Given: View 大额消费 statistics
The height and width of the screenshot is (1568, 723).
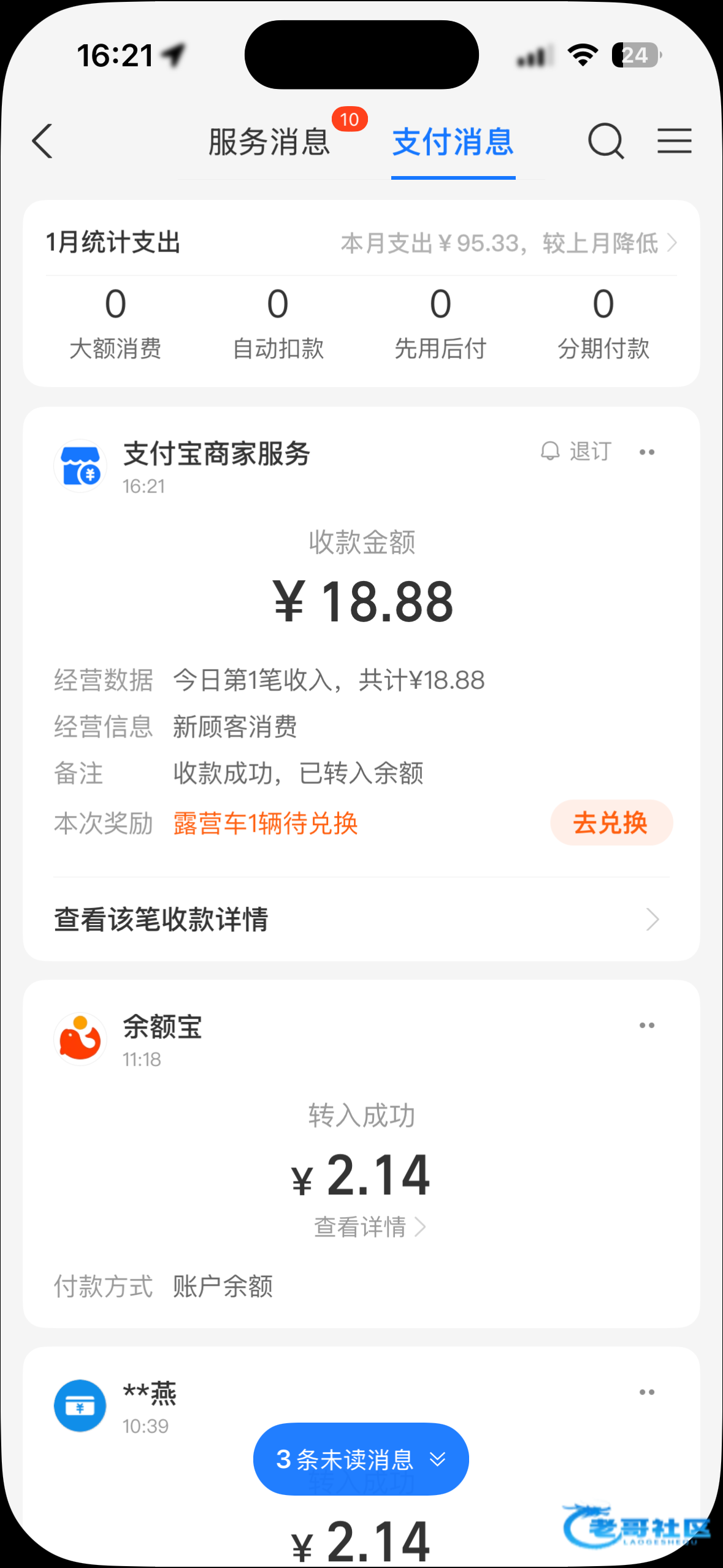Looking at the screenshot, I should (115, 323).
